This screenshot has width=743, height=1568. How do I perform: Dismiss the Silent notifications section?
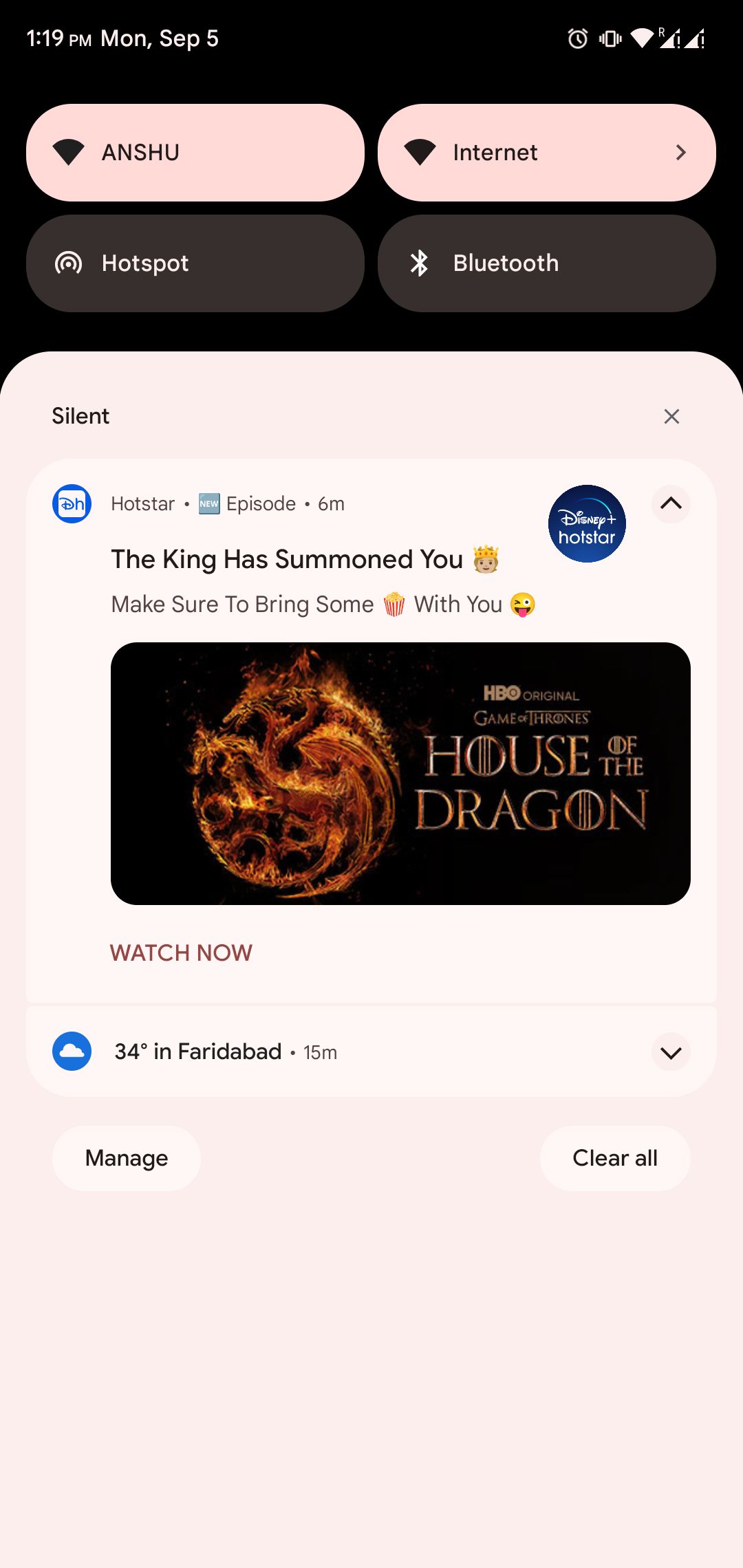coord(671,416)
